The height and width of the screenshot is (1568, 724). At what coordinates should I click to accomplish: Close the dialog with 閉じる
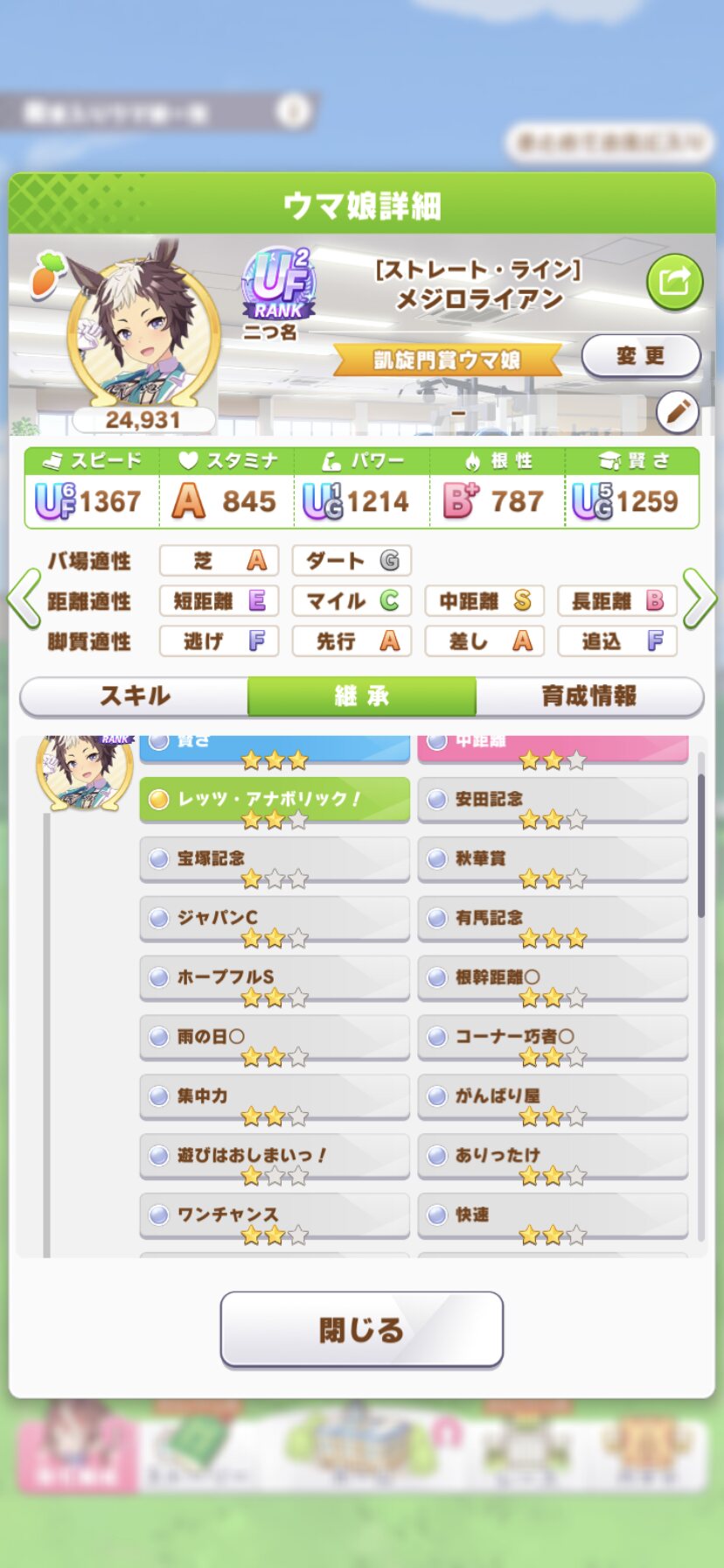tap(361, 1329)
